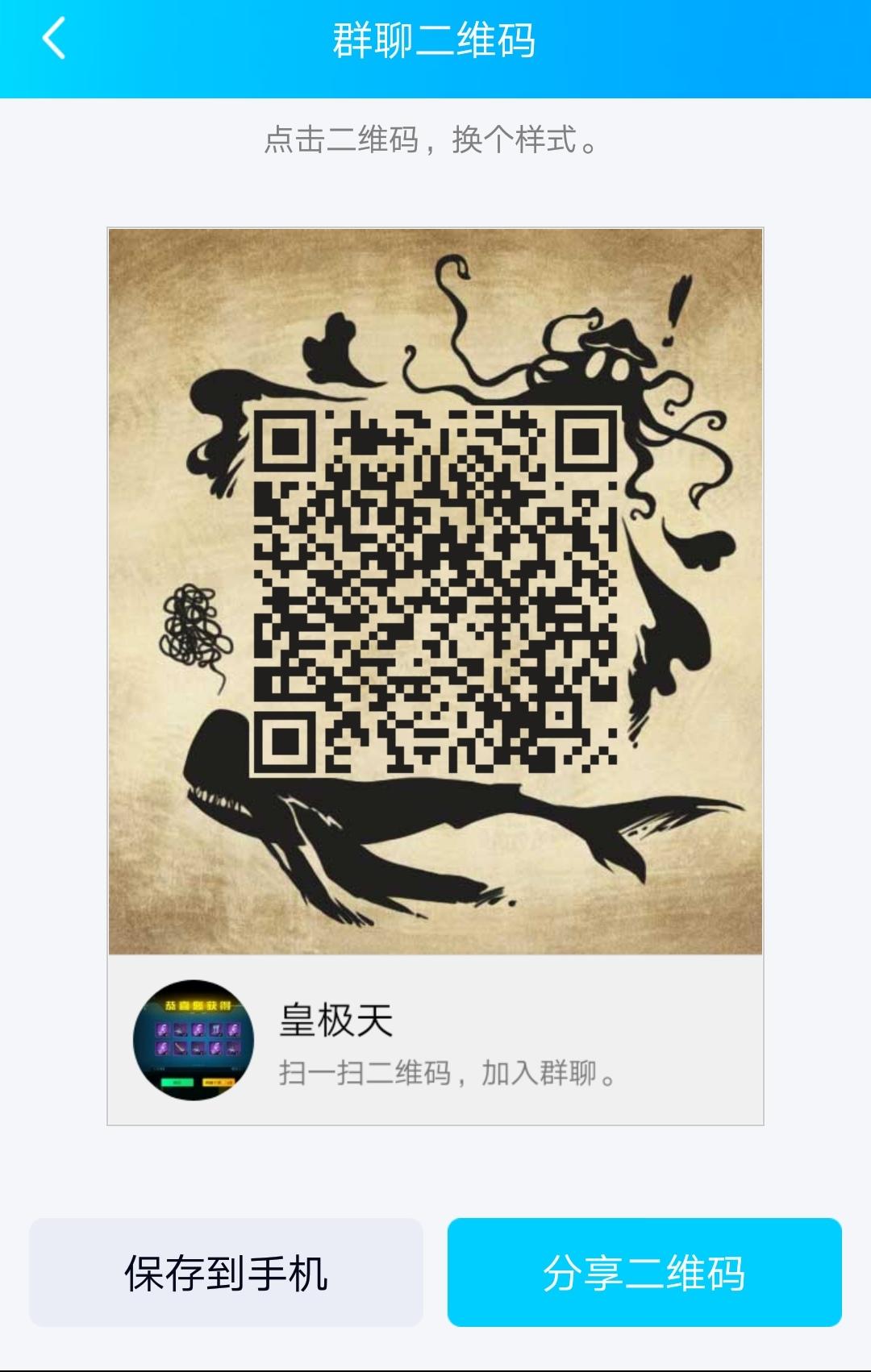Click the 群聊二维码 title text

pyautogui.click(x=435, y=39)
